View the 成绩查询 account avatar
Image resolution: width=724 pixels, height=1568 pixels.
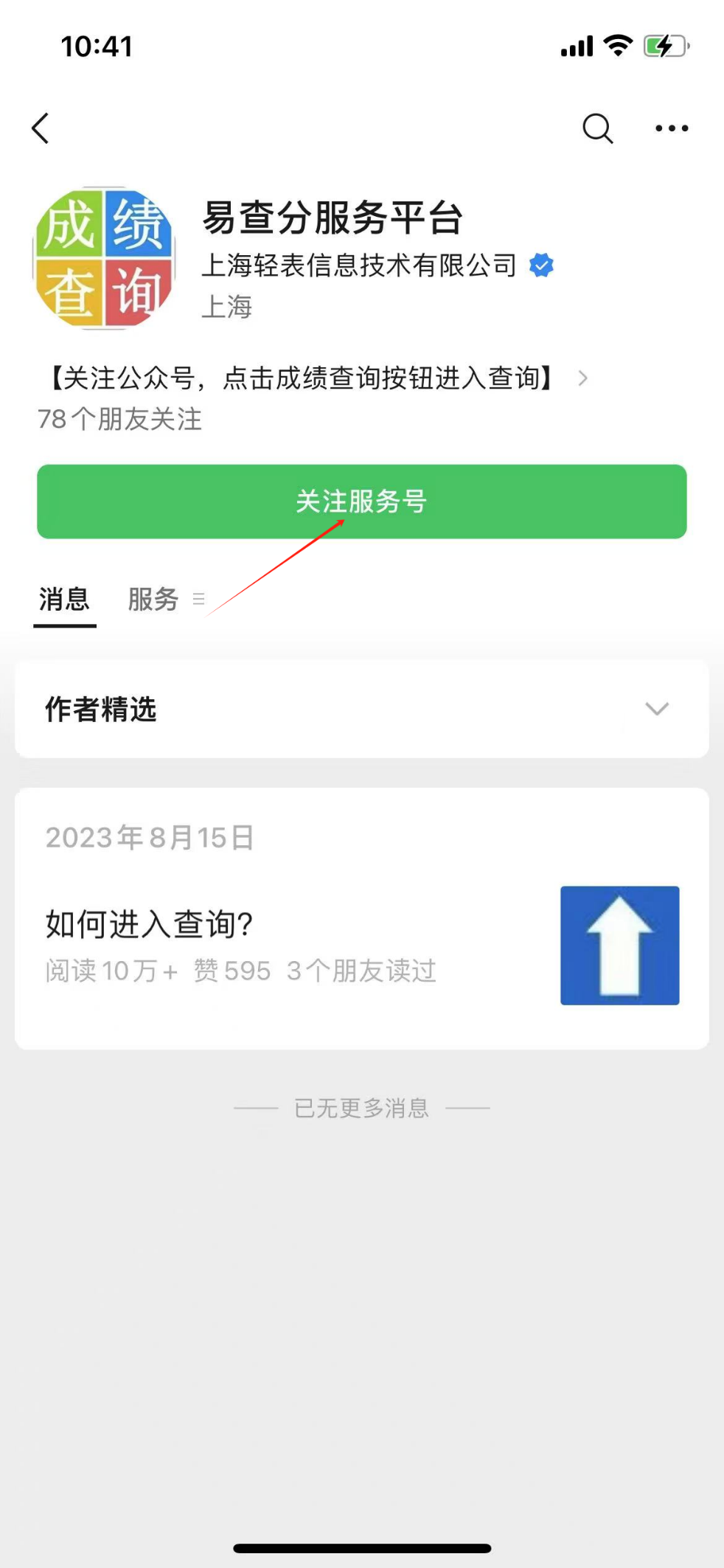pos(104,258)
